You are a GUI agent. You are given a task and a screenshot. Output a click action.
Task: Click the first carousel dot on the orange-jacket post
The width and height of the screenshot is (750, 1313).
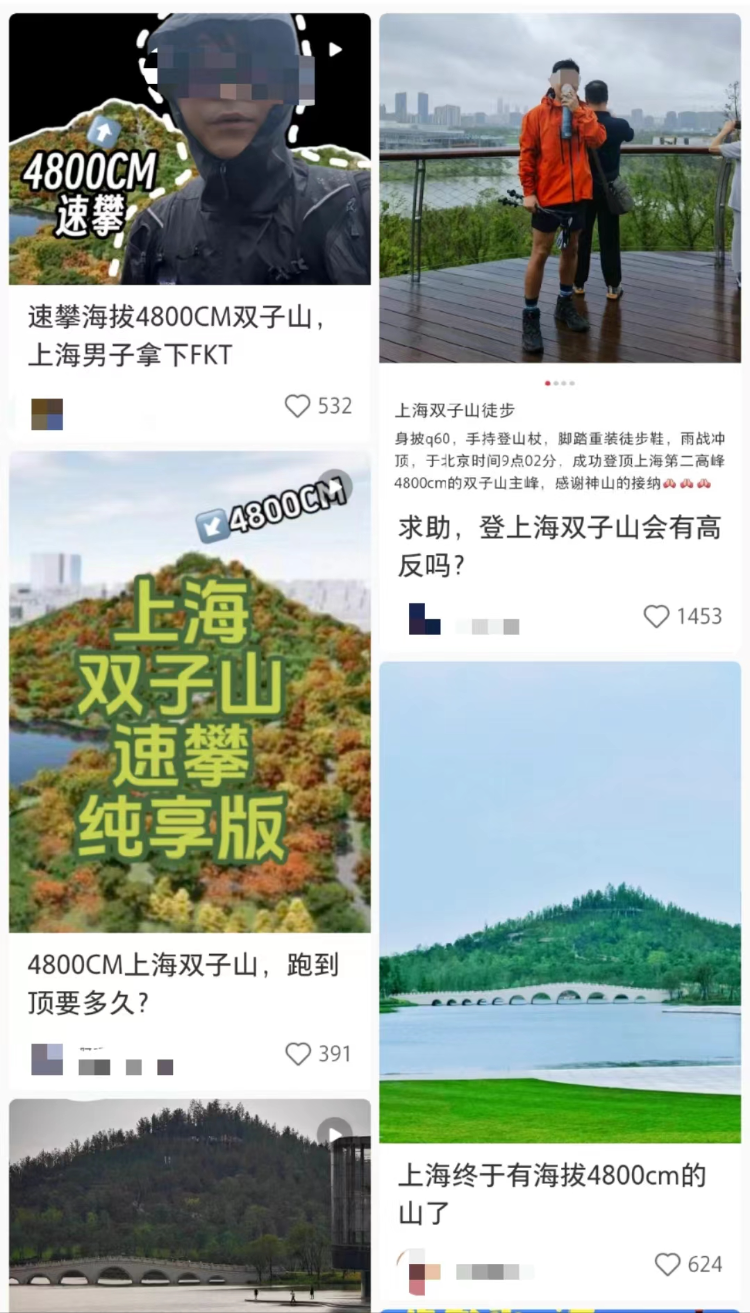tap(548, 381)
